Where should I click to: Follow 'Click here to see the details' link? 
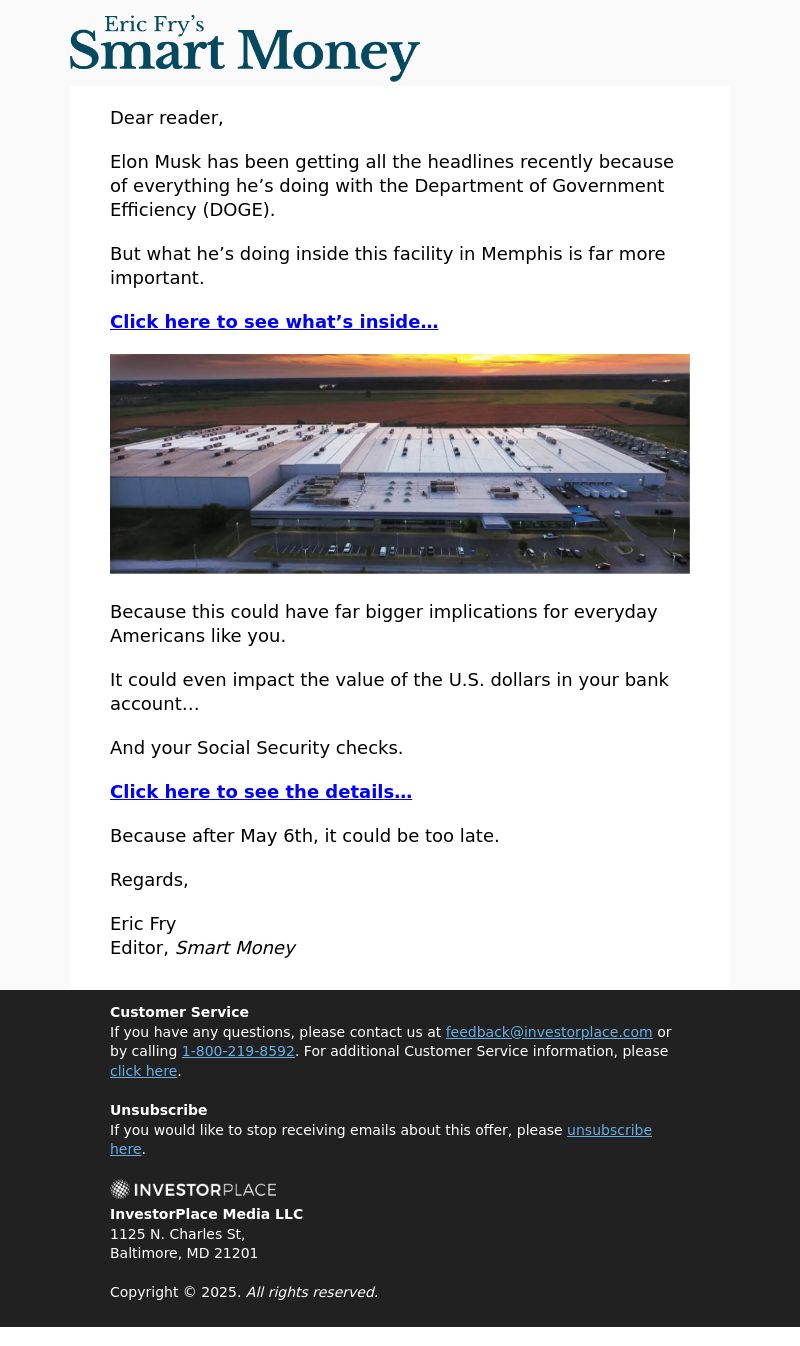[x=261, y=792]
